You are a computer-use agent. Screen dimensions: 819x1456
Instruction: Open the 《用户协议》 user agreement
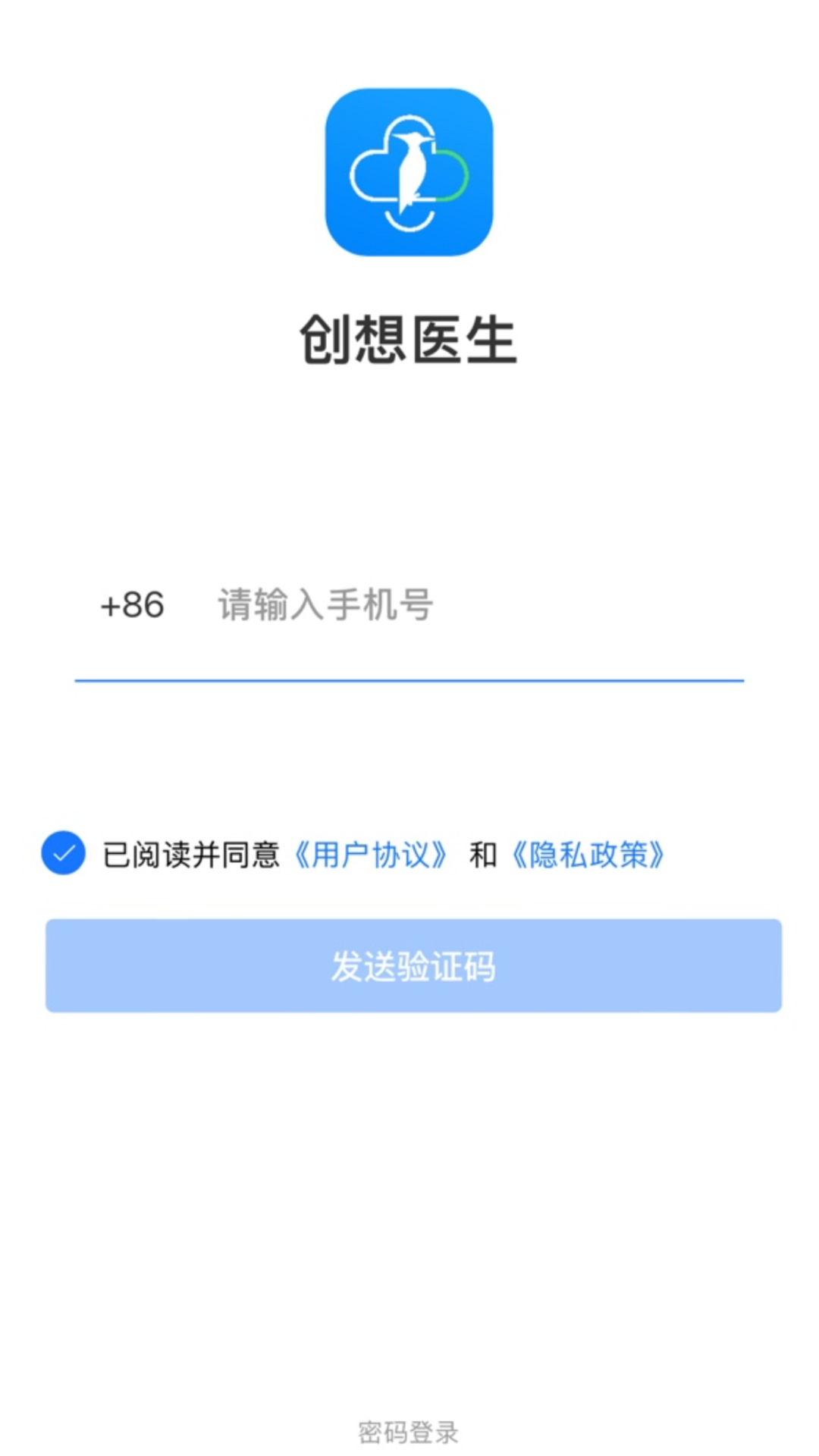pyautogui.click(x=371, y=855)
